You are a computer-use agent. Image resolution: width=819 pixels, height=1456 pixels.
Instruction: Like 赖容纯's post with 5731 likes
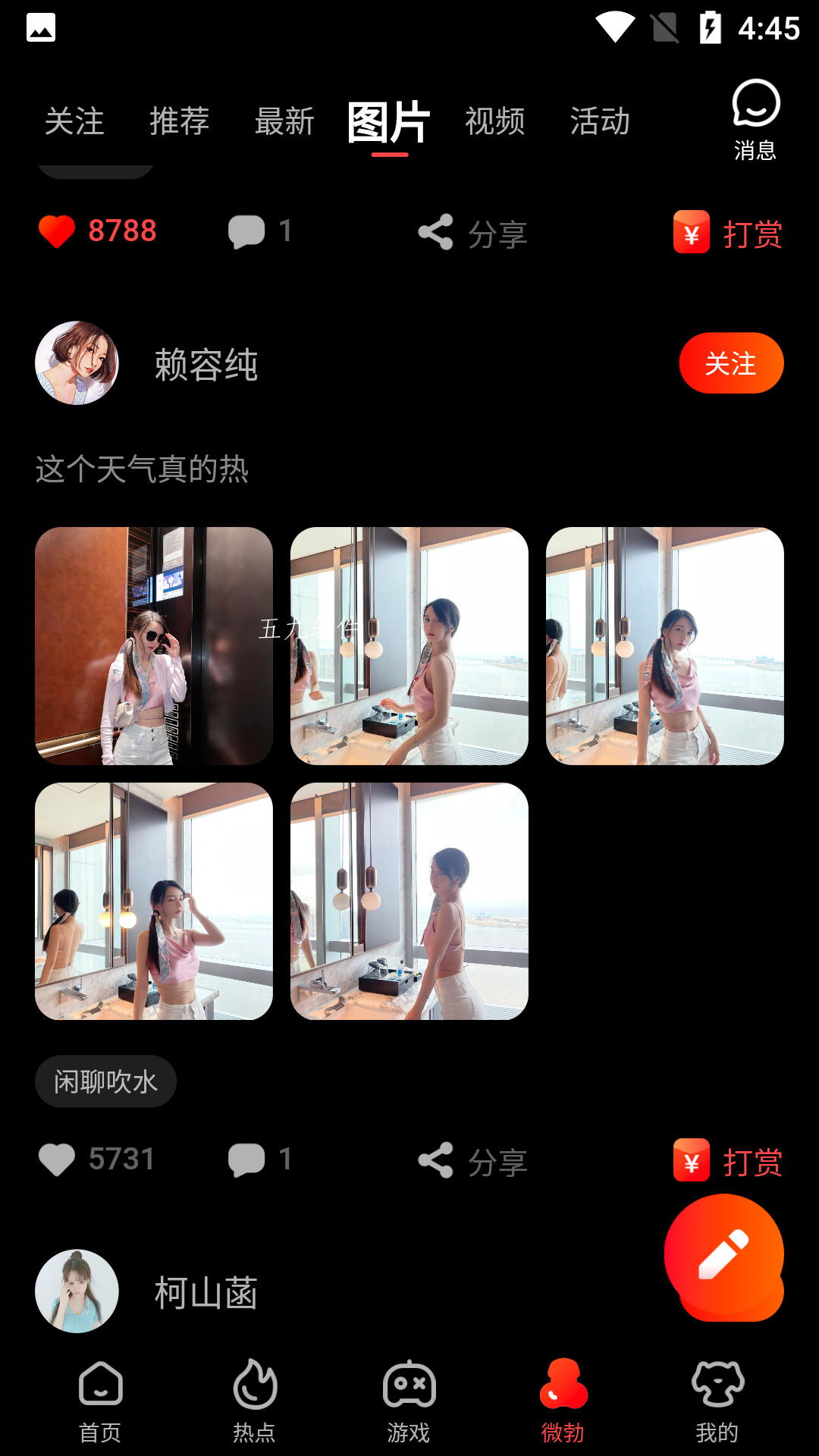[97, 1159]
